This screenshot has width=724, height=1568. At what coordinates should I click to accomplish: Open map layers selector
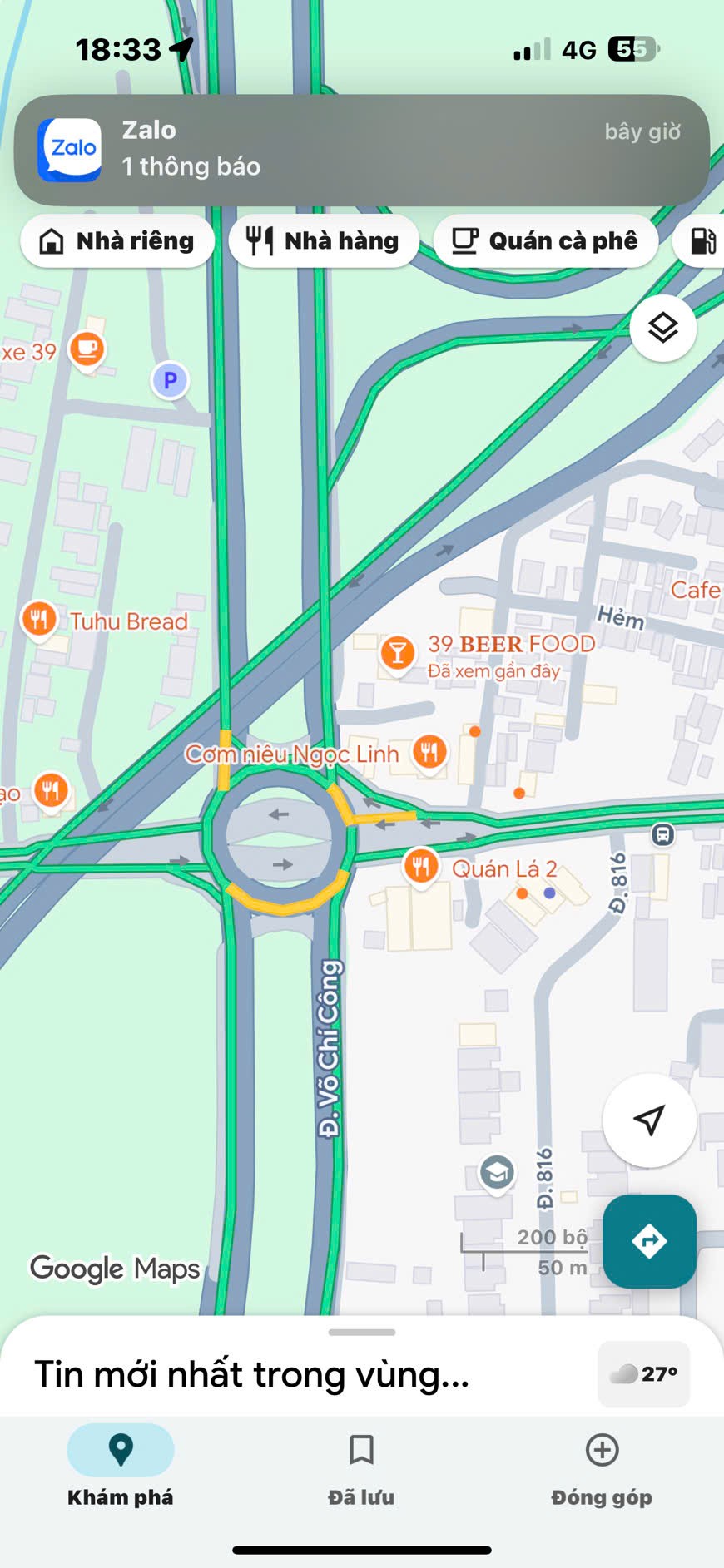[662, 329]
